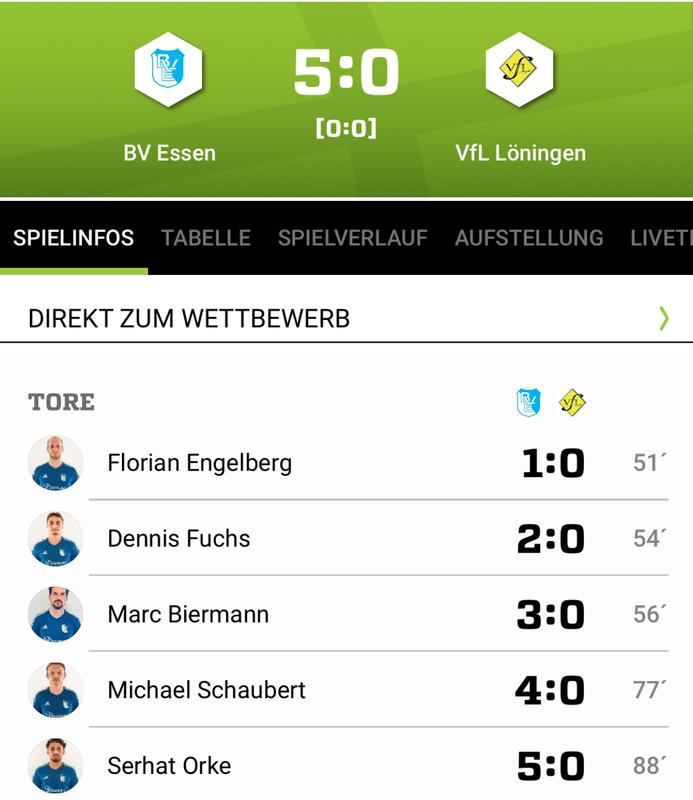Switch to the Tabelle tab
The height and width of the screenshot is (800, 693).
206,238
